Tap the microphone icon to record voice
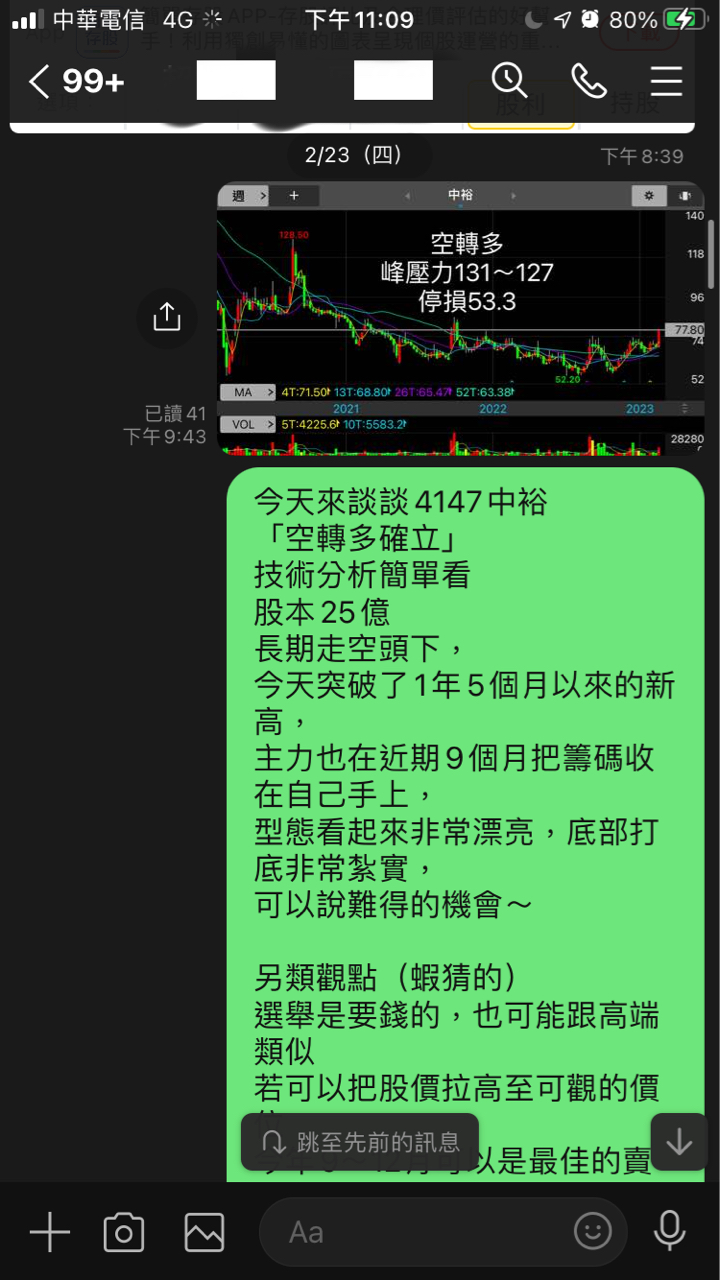 667,1232
